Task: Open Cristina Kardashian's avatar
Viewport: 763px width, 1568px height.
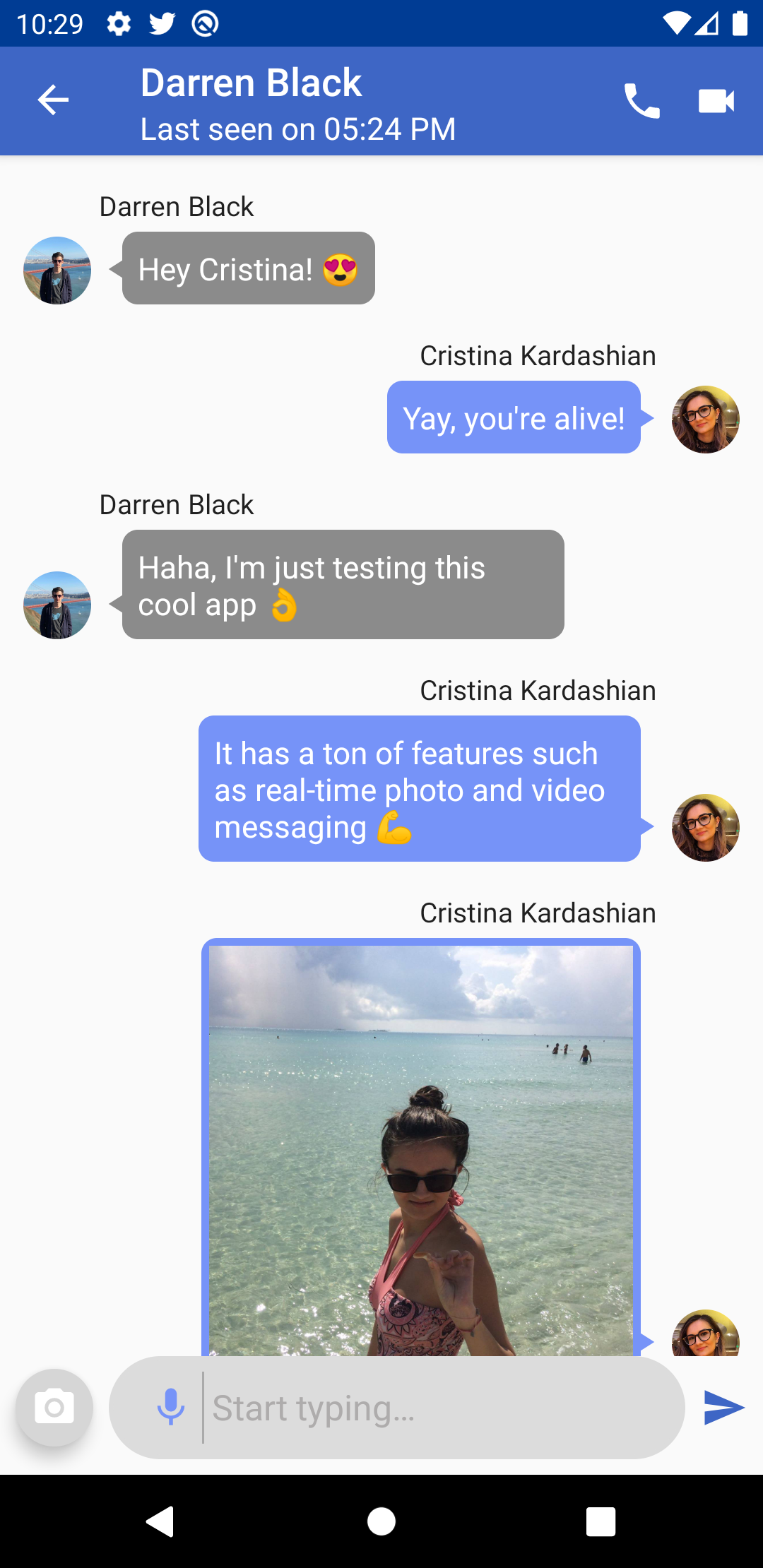Action: click(704, 418)
